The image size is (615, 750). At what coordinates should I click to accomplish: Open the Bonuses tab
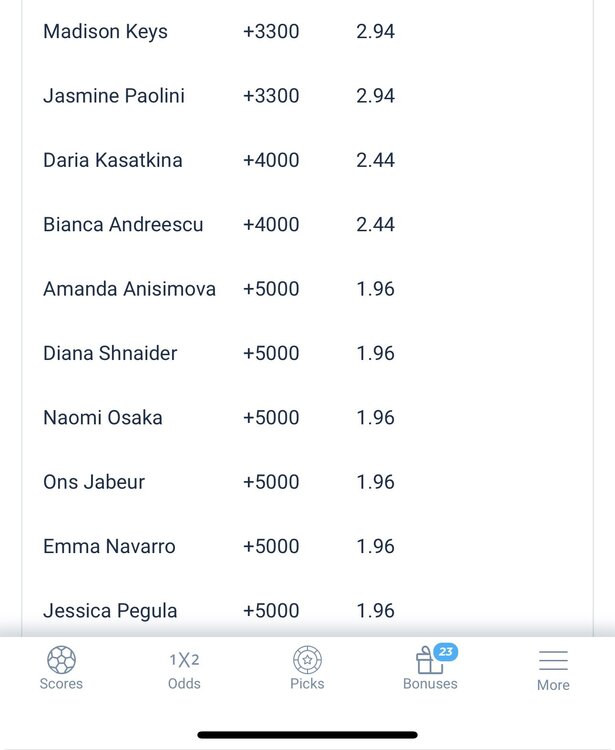pos(430,668)
